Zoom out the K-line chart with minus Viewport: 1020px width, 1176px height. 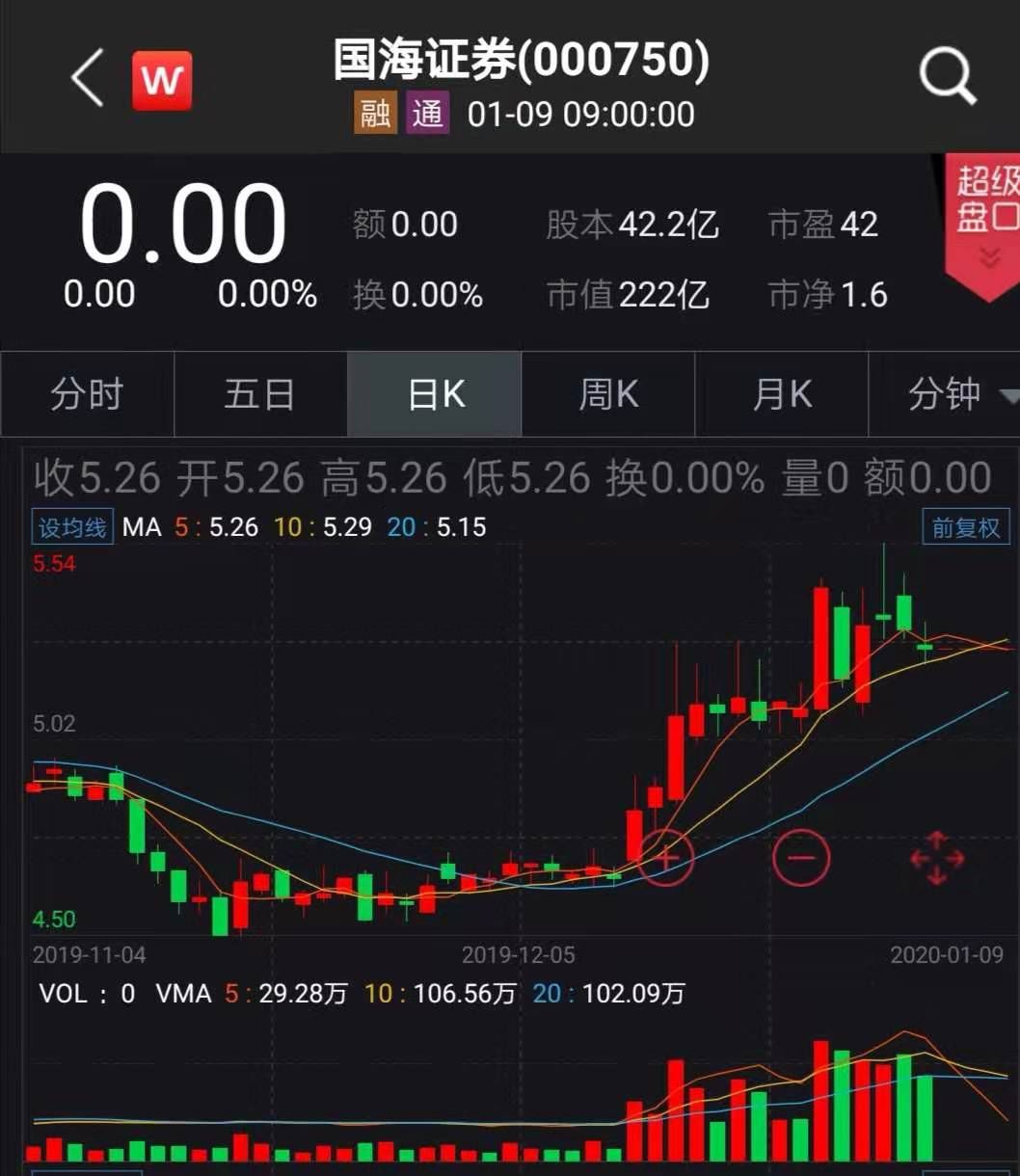tap(801, 856)
